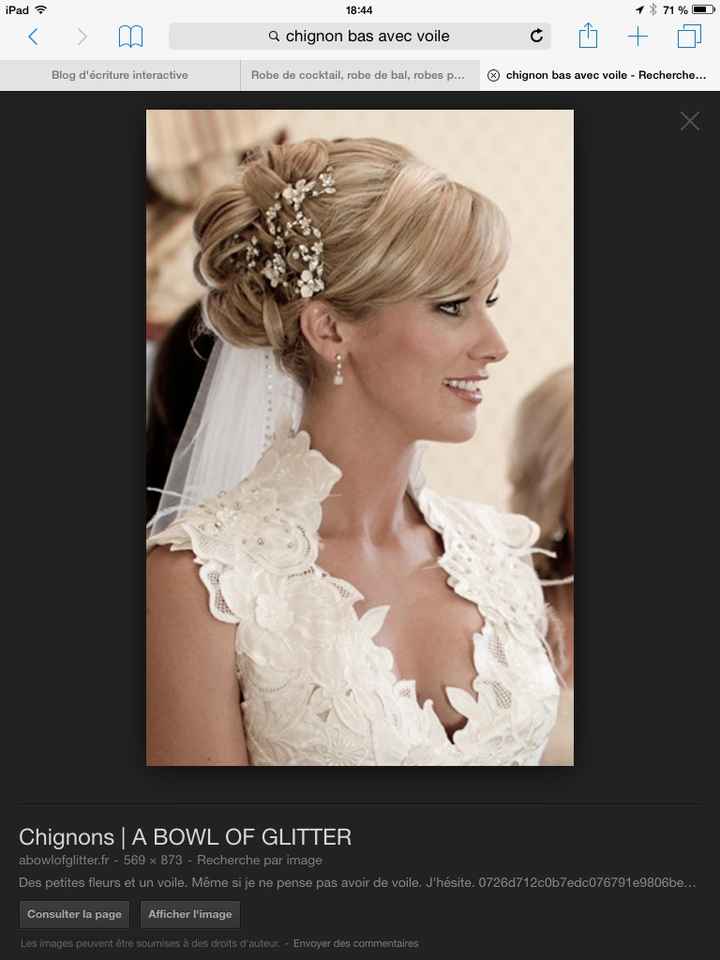Switch to Robe de cocktail tab
720x960 pixels.
[x=358, y=76]
